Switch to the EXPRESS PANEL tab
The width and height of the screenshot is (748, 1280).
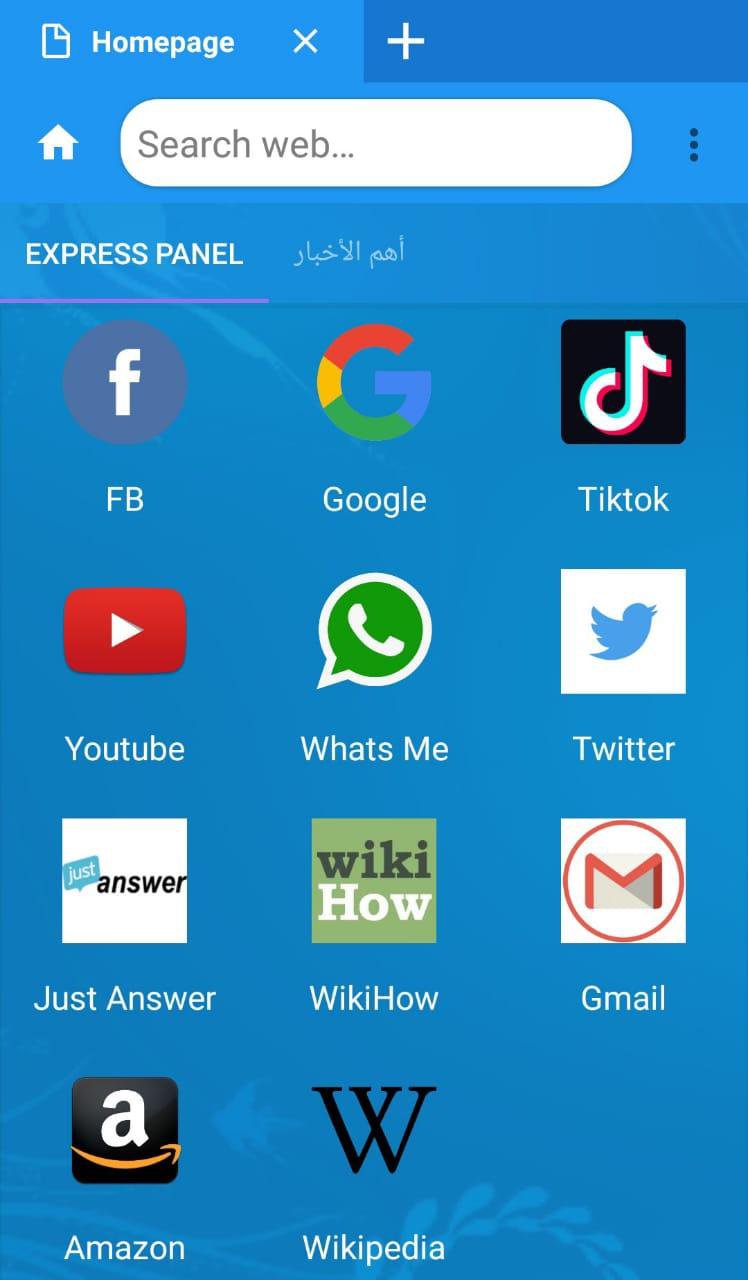coord(134,254)
